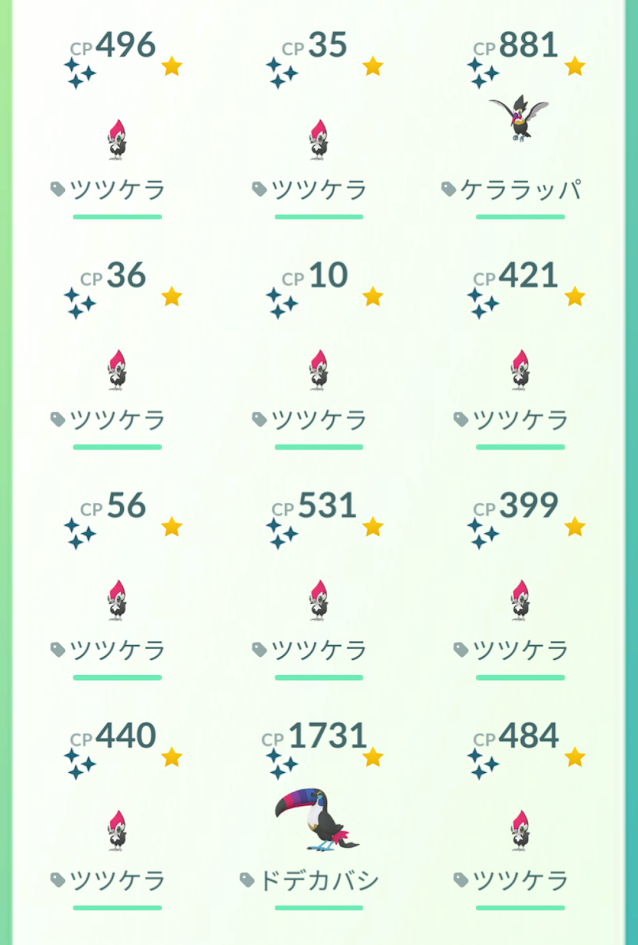Tap the CP 440 ツツケラ

[x=118, y=830]
